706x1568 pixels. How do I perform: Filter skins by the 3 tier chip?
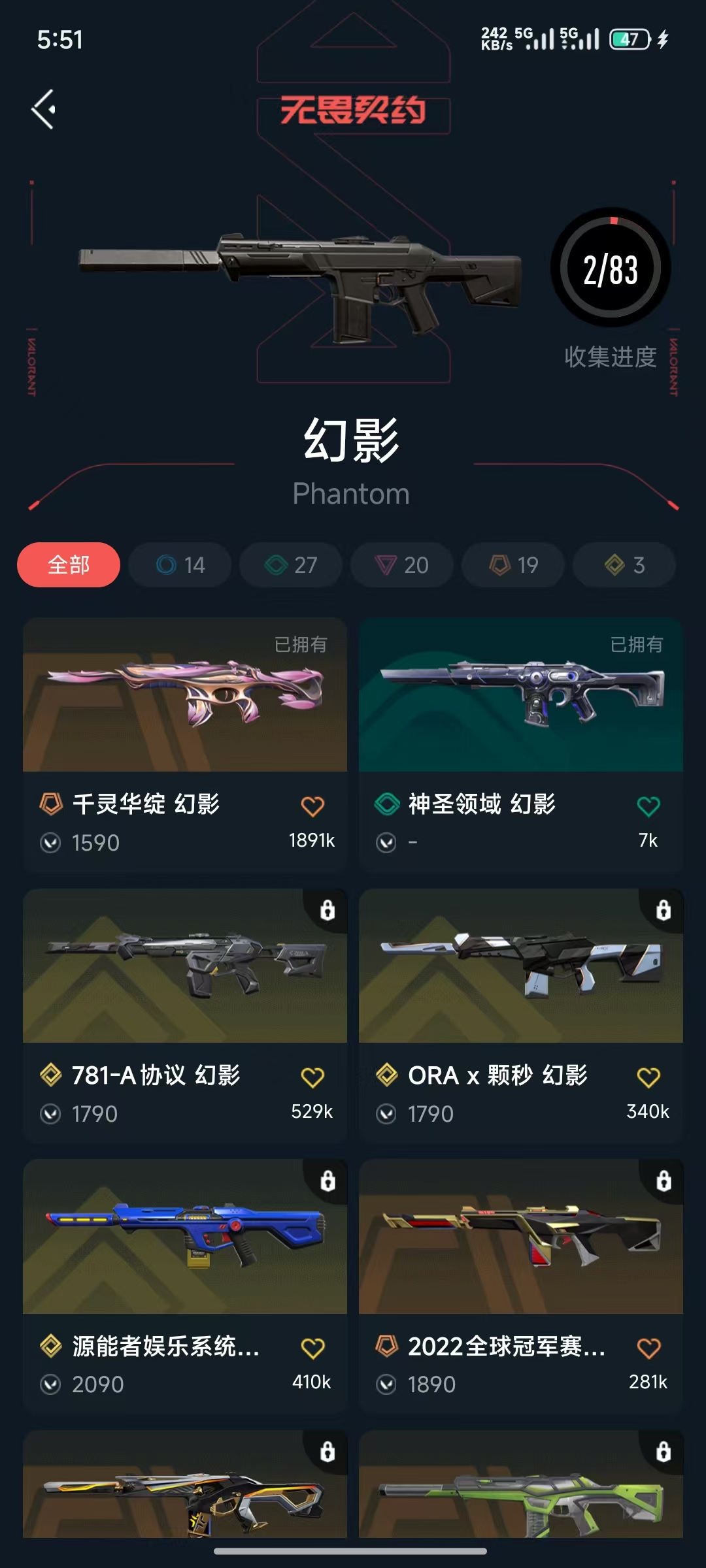click(624, 565)
